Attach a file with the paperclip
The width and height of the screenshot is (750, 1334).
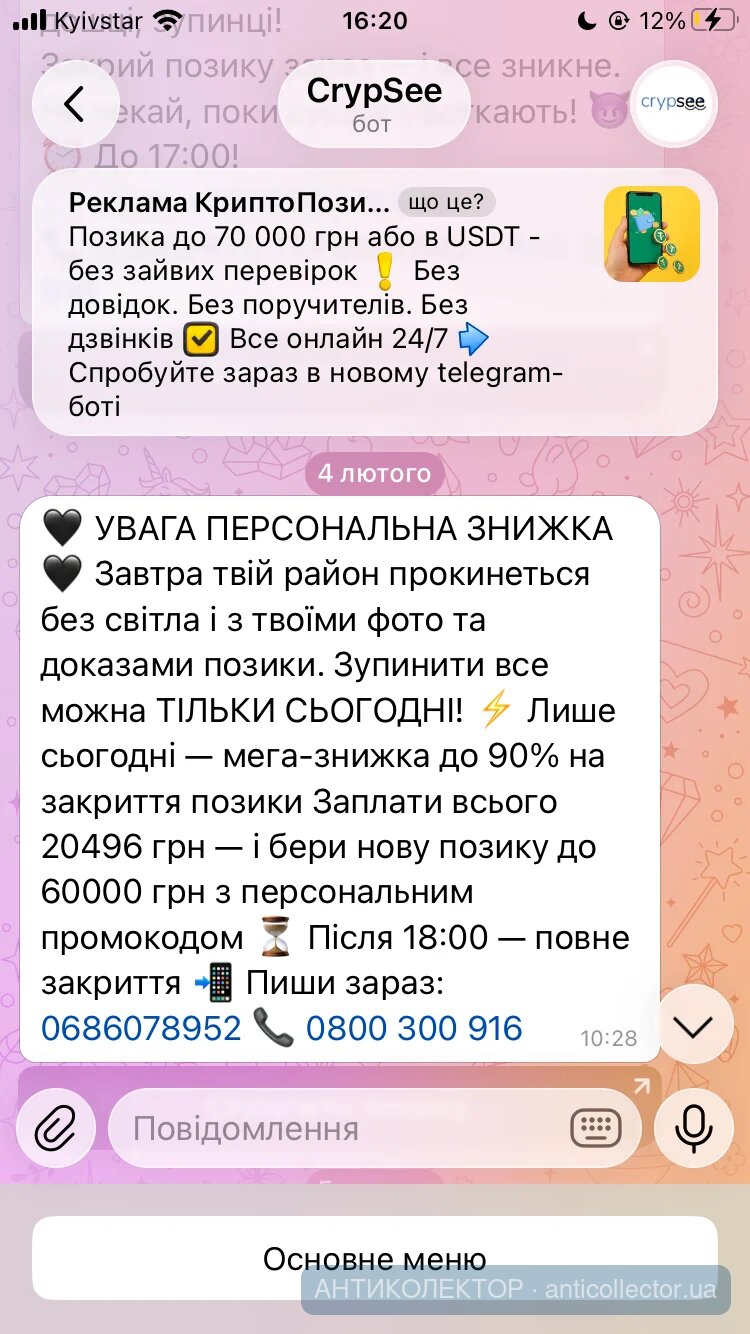[x=56, y=1128]
